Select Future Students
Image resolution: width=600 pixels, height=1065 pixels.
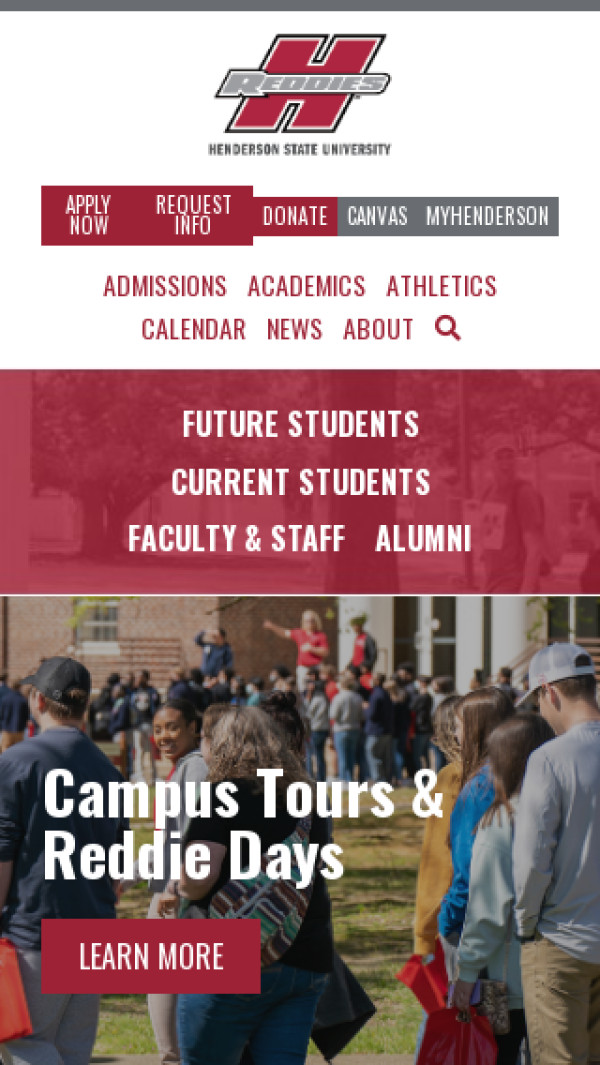click(300, 424)
